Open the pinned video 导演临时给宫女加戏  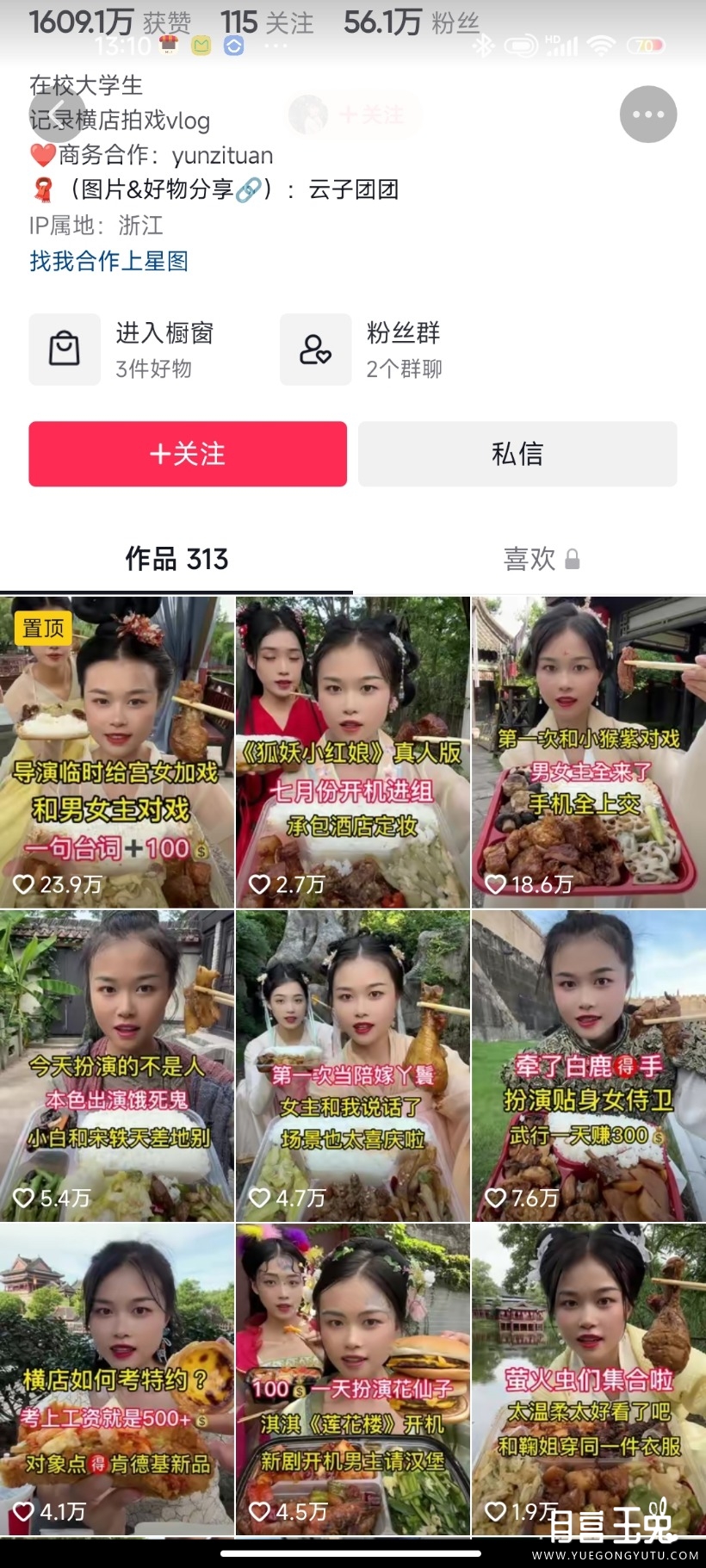(117, 752)
